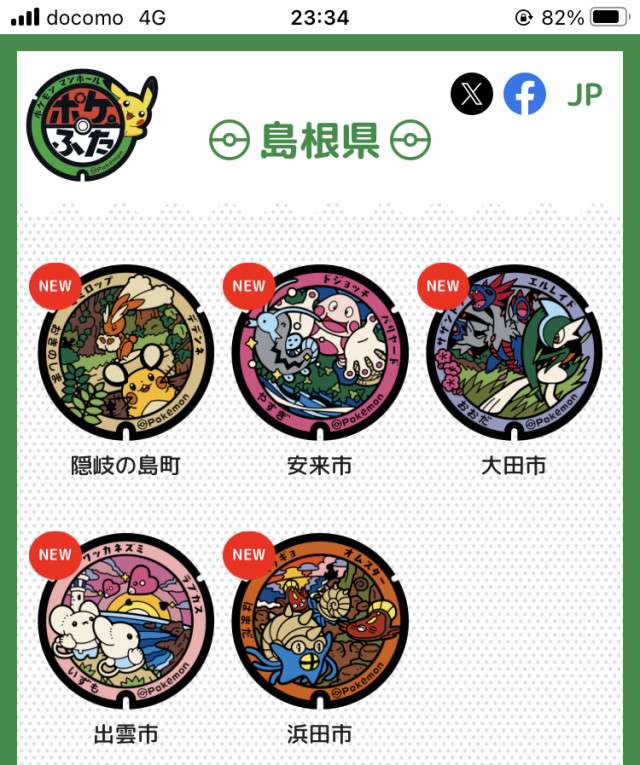Switch language via JP button
The height and width of the screenshot is (765, 640).
pyautogui.click(x=584, y=95)
